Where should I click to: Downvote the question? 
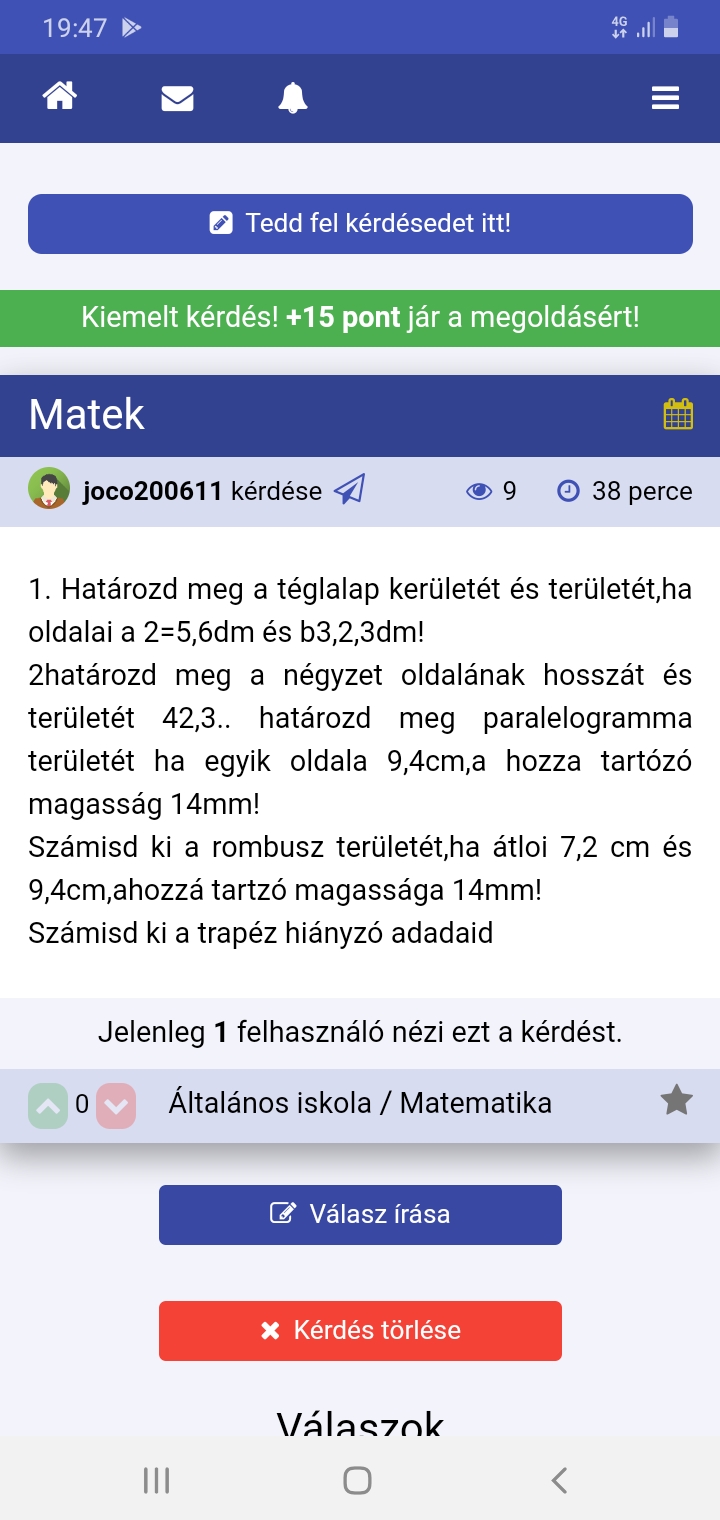point(116,1105)
